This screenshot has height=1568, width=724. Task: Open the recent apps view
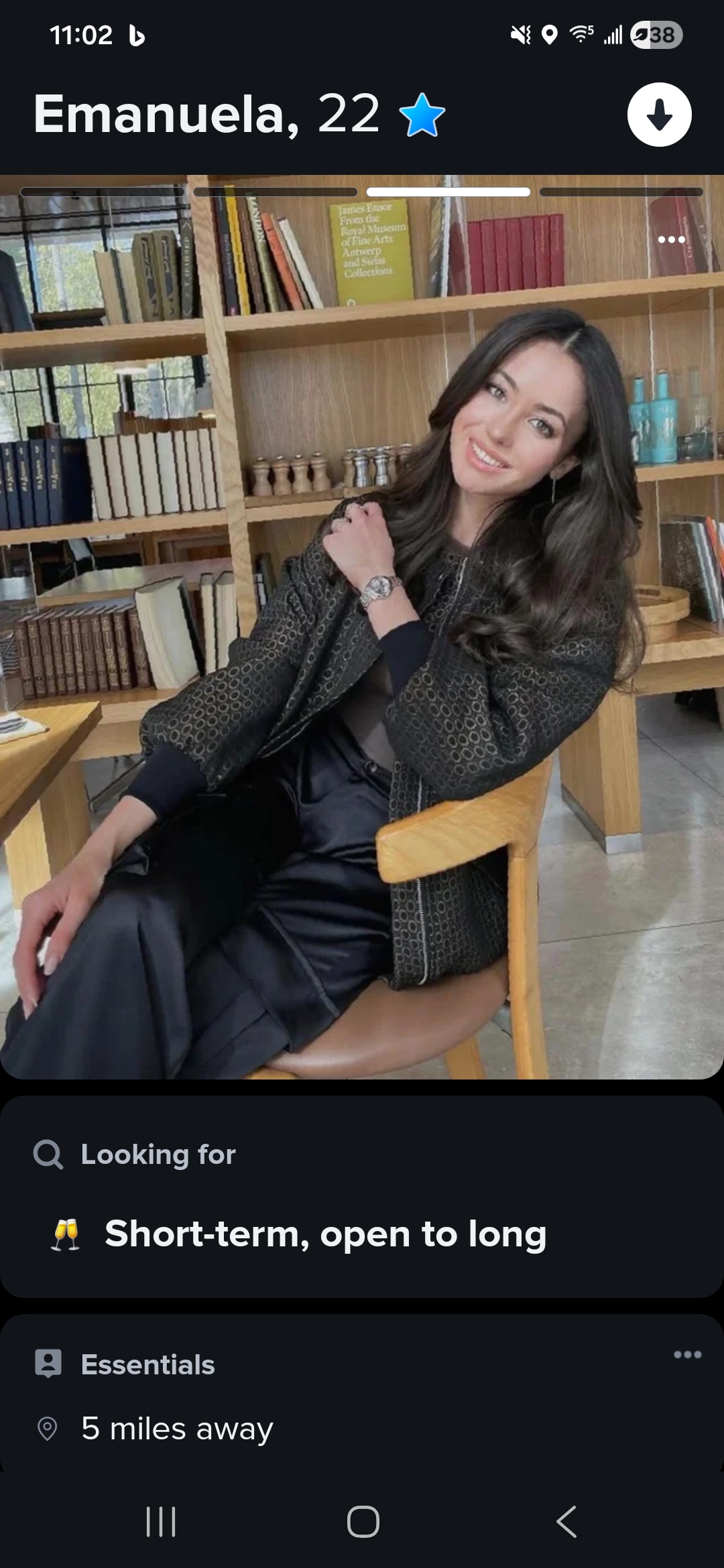pyautogui.click(x=161, y=1521)
